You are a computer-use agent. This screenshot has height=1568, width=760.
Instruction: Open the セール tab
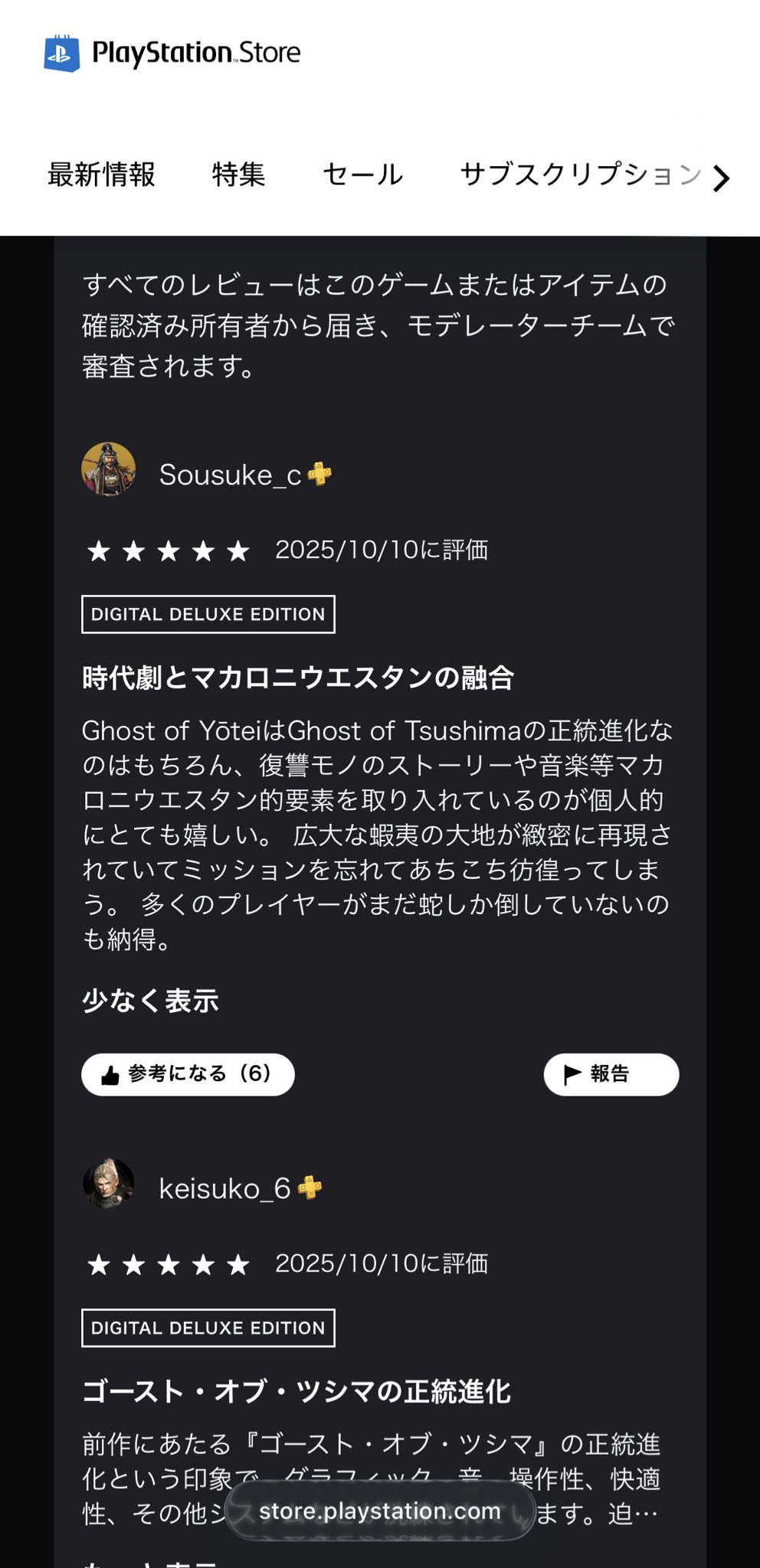pos(362,175)
